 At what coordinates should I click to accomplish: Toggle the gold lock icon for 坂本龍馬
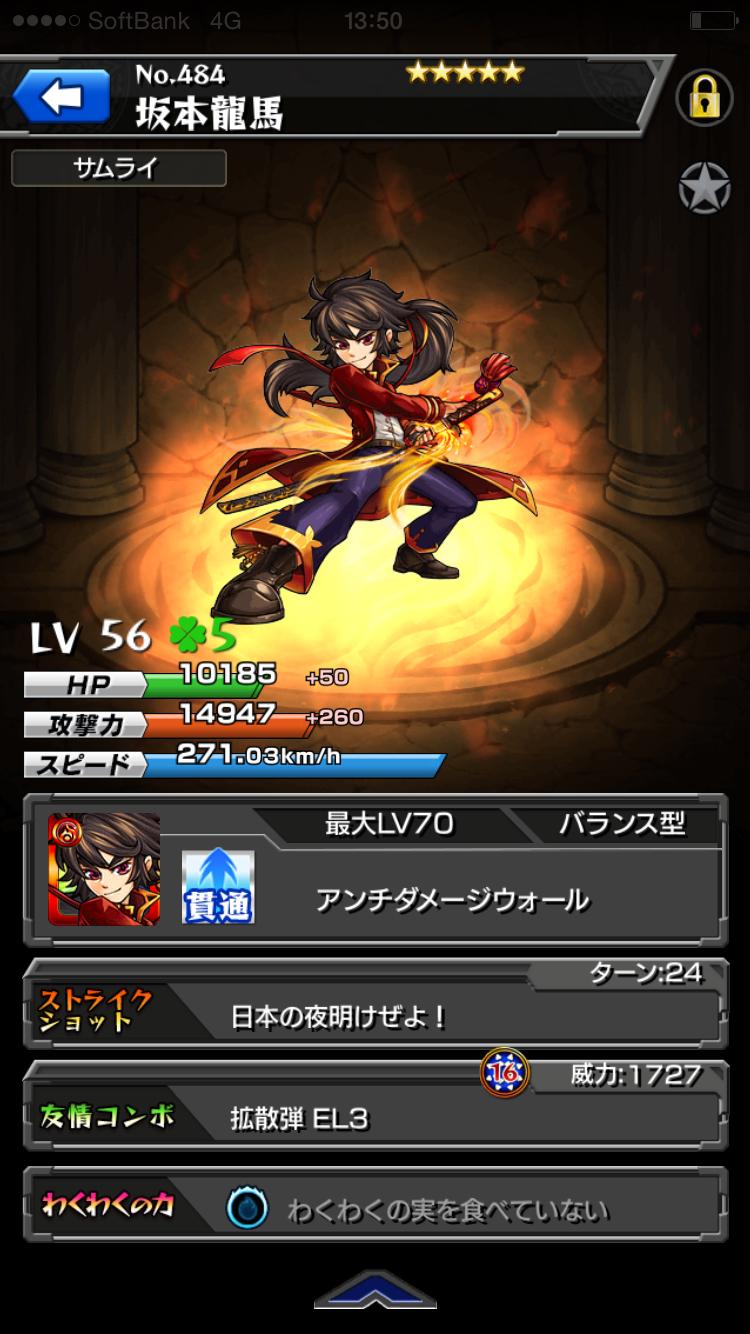[x=705, y=97]
